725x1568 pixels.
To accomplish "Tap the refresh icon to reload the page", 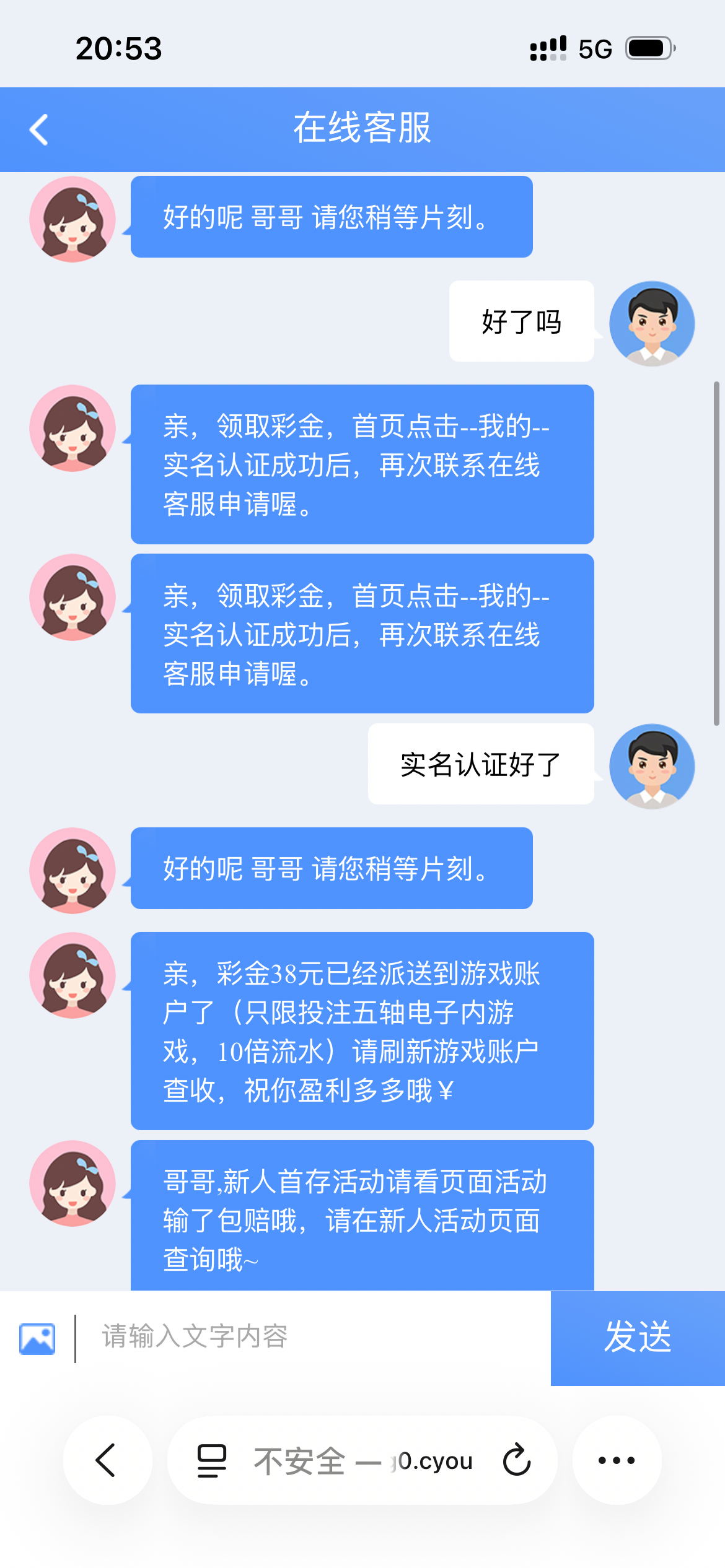I will 515,1461.
